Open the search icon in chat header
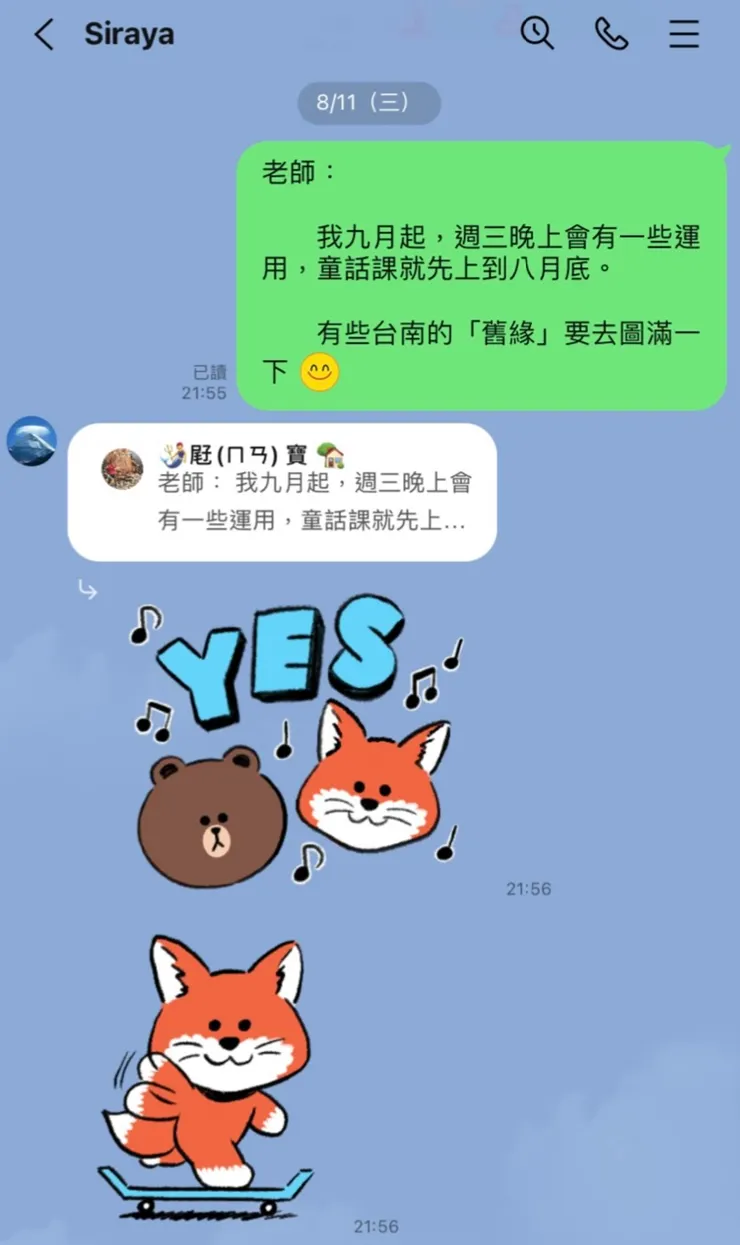The width and height of the screenshot is (740, 1245). click(538, 34)
